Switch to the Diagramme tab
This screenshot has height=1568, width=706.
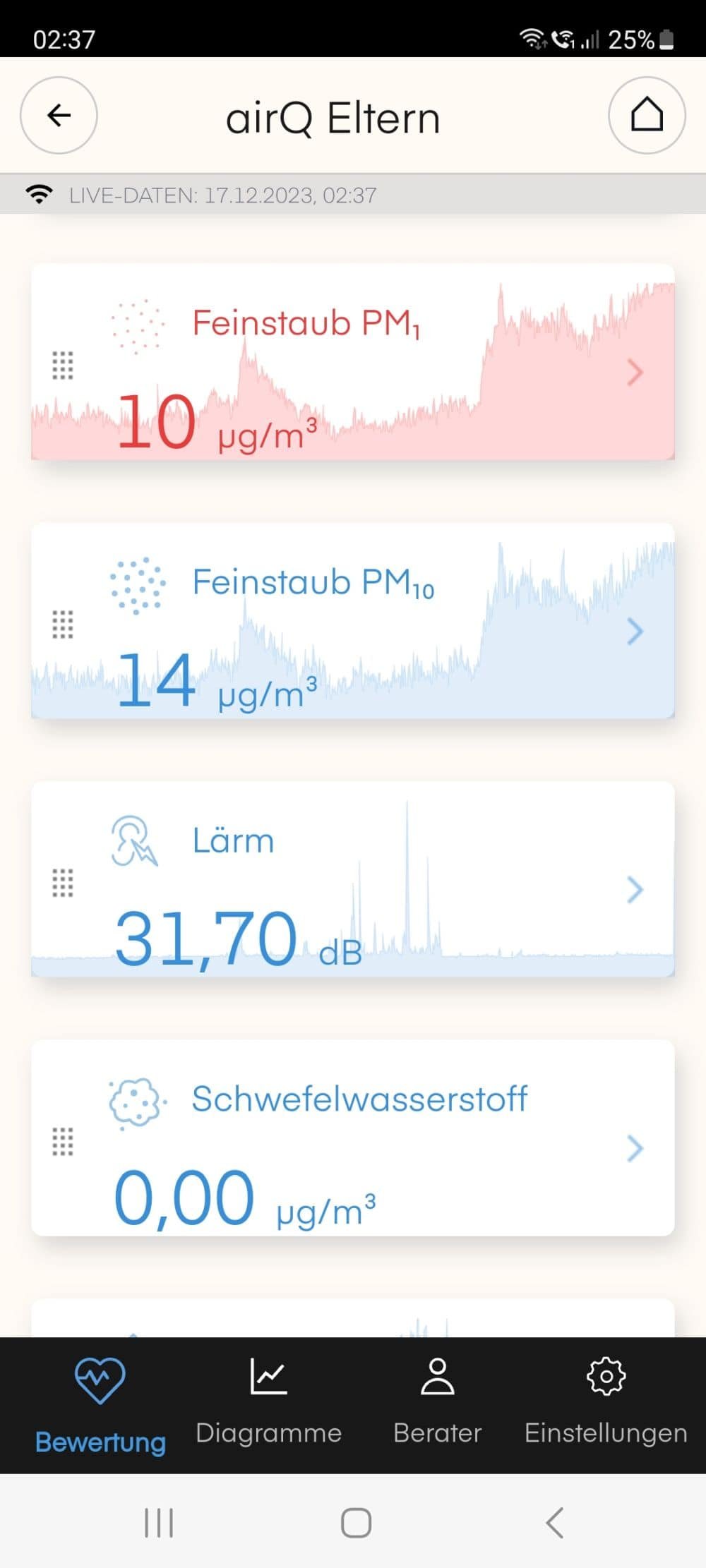click(x=268, y=1403)
